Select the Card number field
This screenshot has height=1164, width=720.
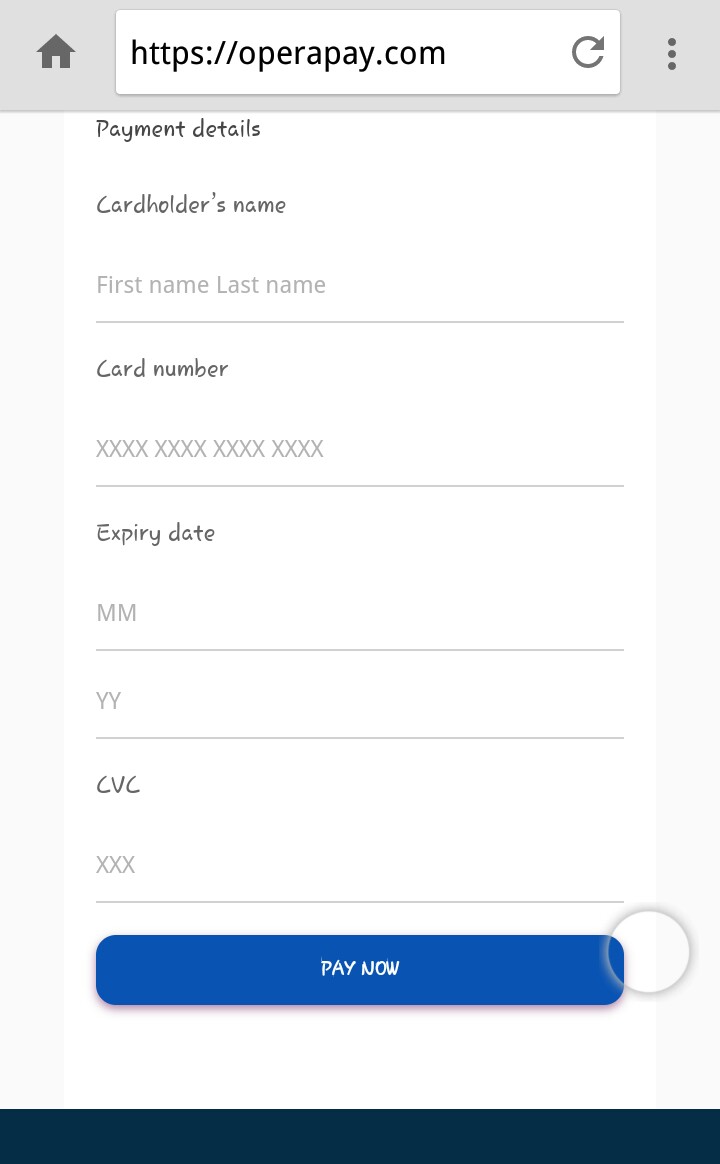(360, 450)
